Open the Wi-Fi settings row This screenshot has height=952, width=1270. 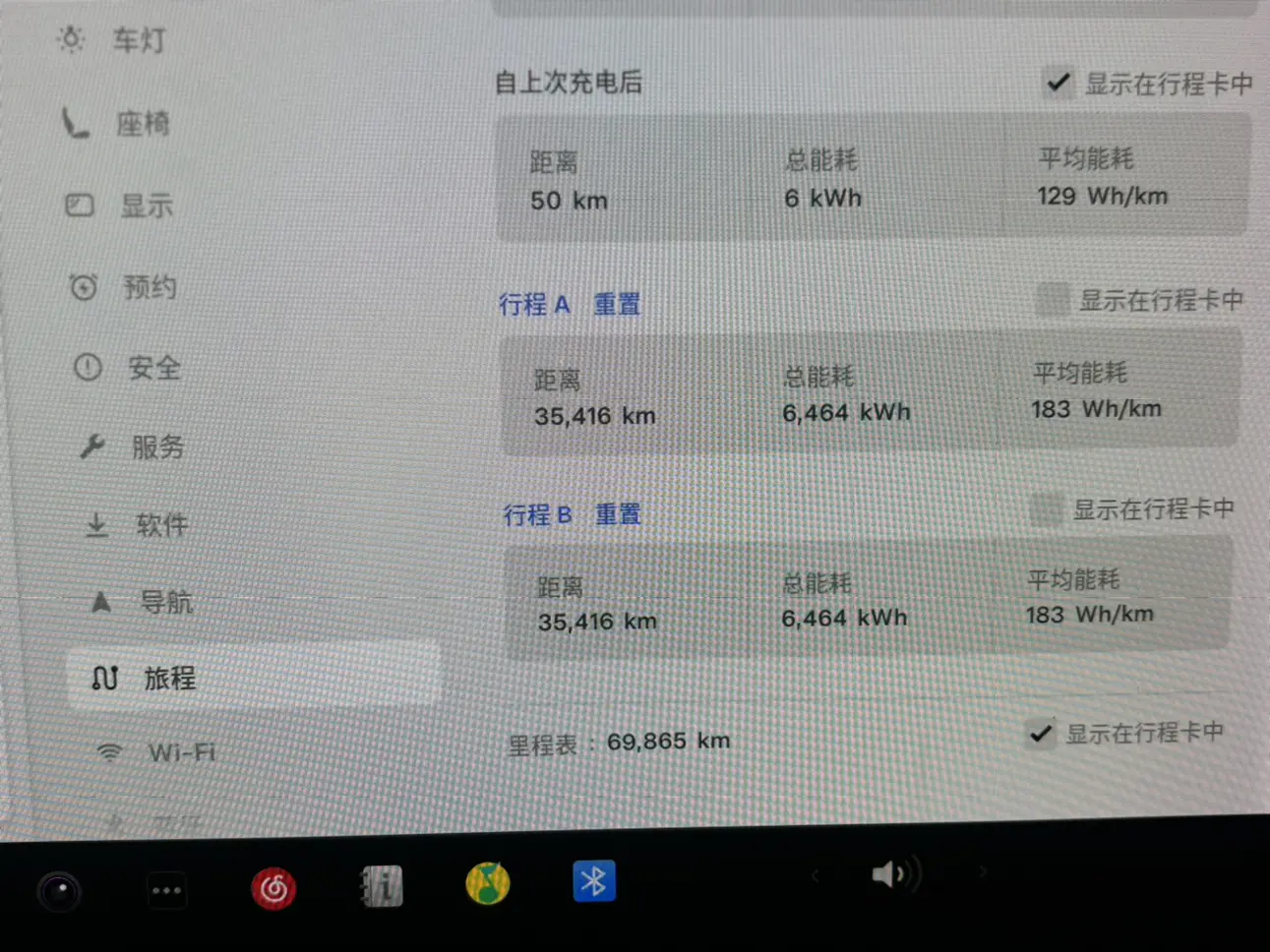[x=180, y=753]
